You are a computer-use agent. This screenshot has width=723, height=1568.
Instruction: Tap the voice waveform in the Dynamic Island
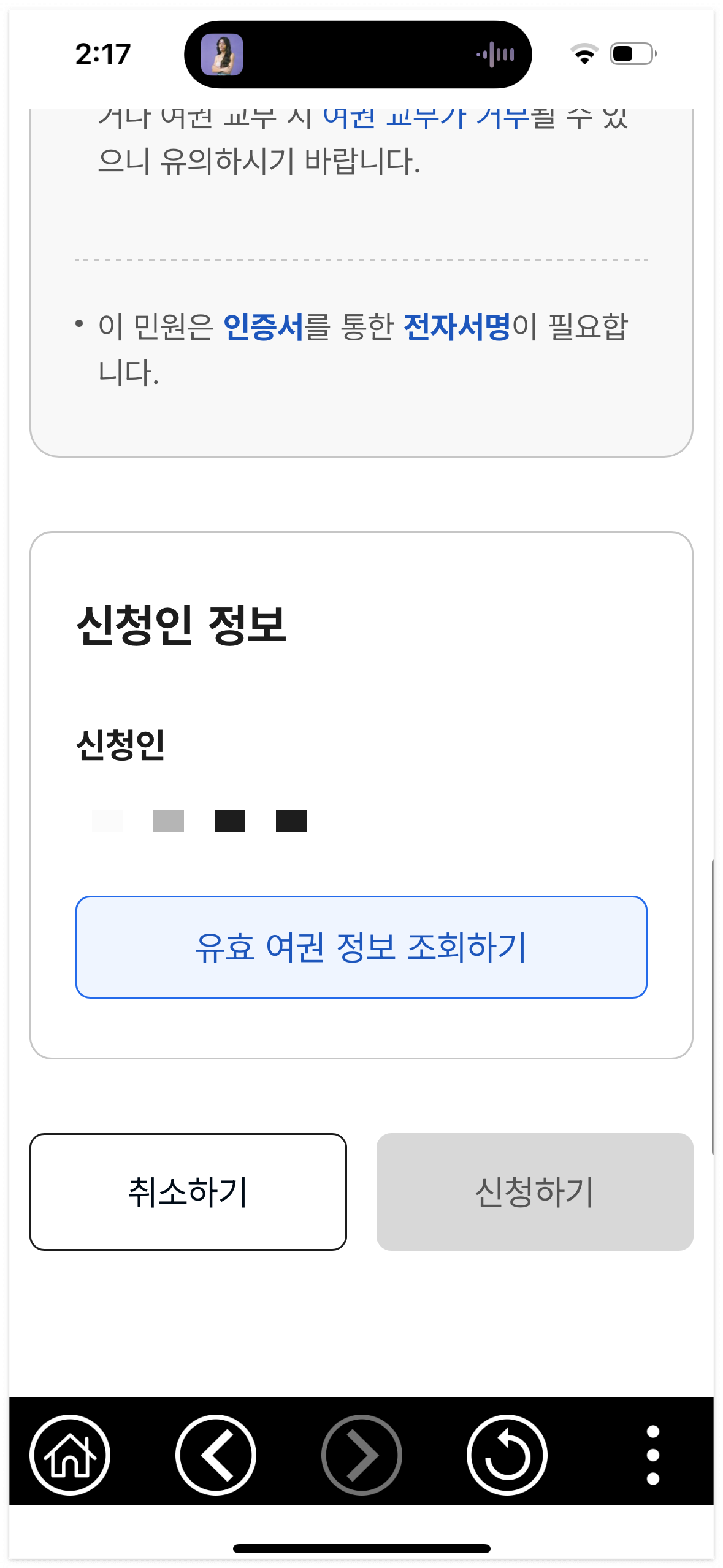coord(497,55)
